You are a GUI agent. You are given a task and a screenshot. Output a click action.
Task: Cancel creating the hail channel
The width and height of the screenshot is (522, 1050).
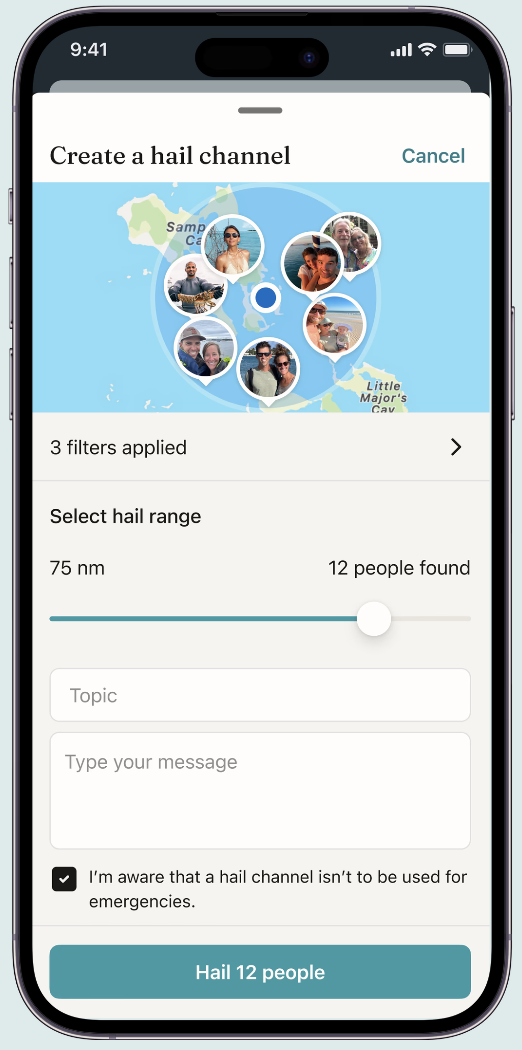433,156
